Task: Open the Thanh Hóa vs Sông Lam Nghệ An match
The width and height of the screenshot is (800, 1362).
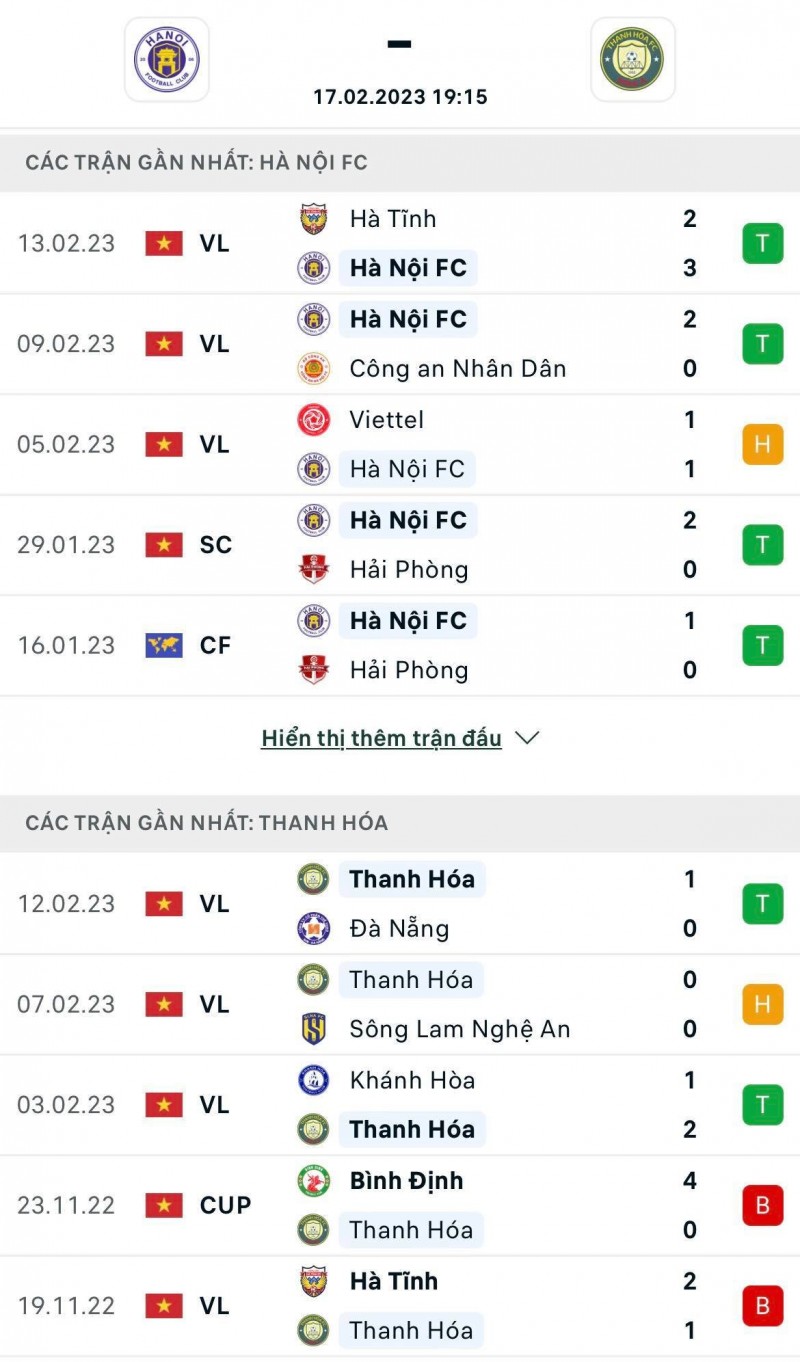Action: click(400, 1004)
